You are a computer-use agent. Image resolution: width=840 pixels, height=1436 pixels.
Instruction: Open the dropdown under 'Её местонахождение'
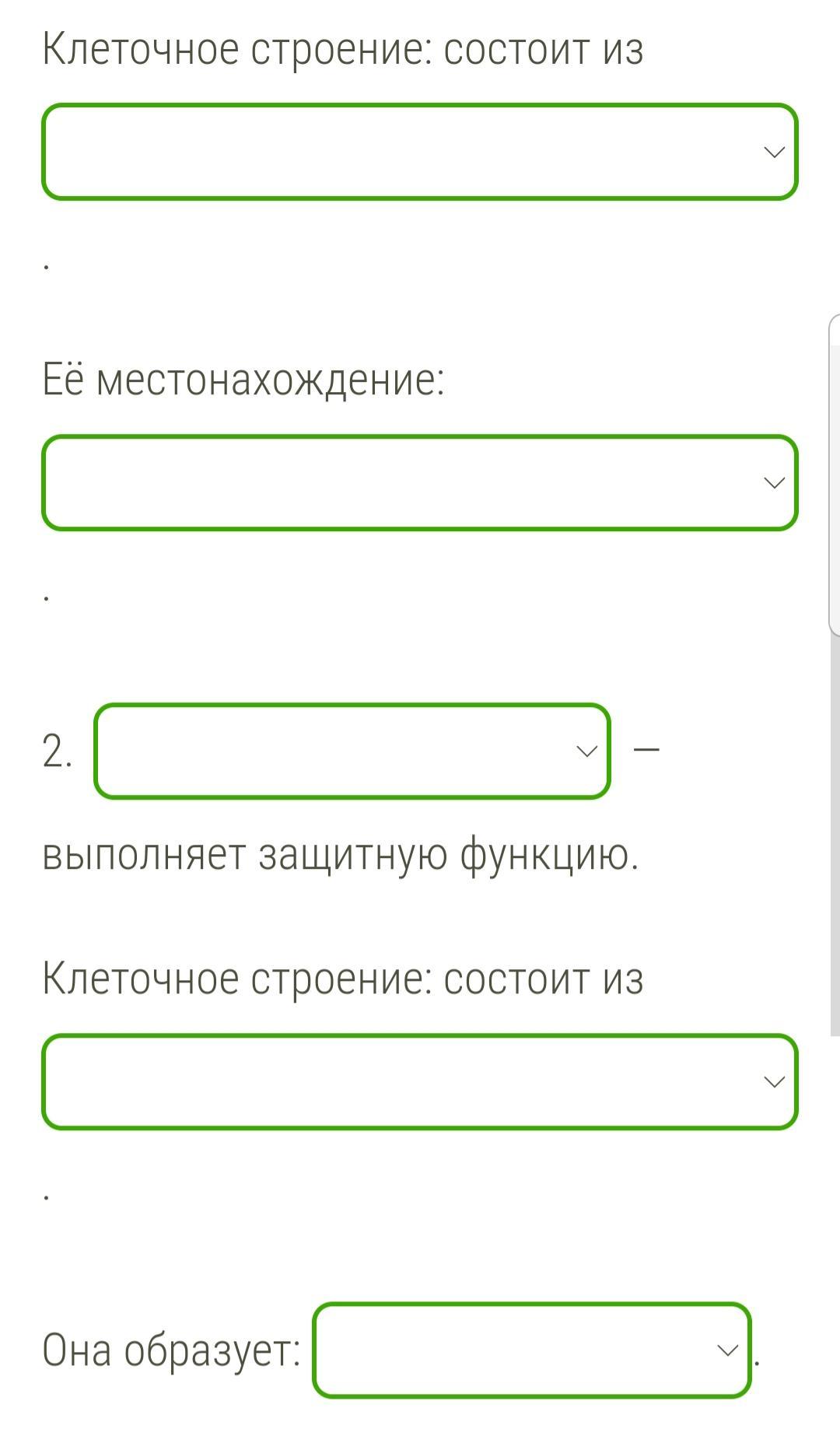[x=420, y=483]
